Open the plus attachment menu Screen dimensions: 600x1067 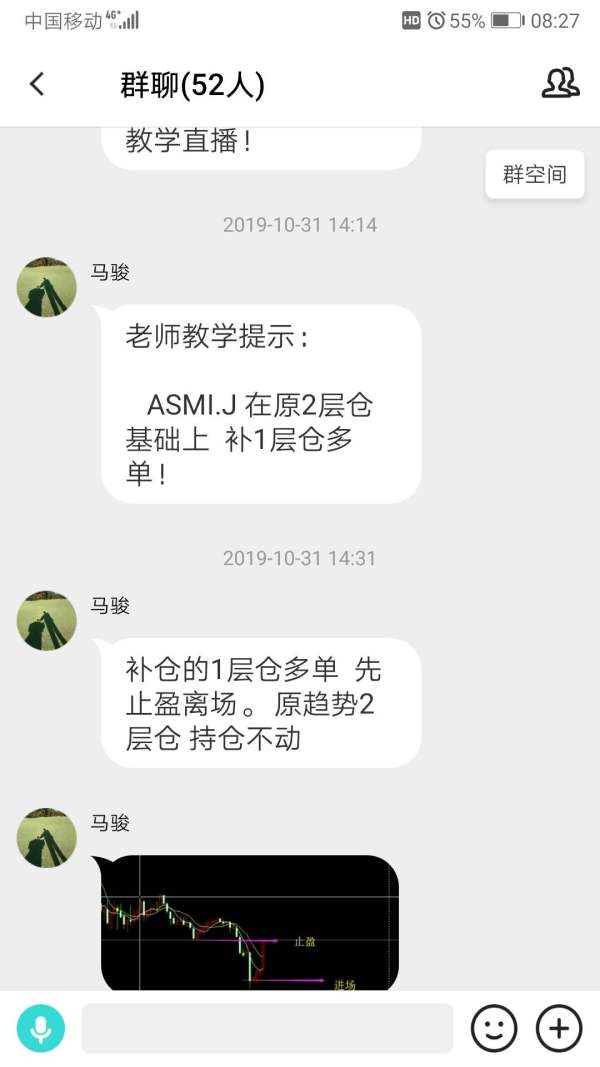click(x=559, y=1028)
